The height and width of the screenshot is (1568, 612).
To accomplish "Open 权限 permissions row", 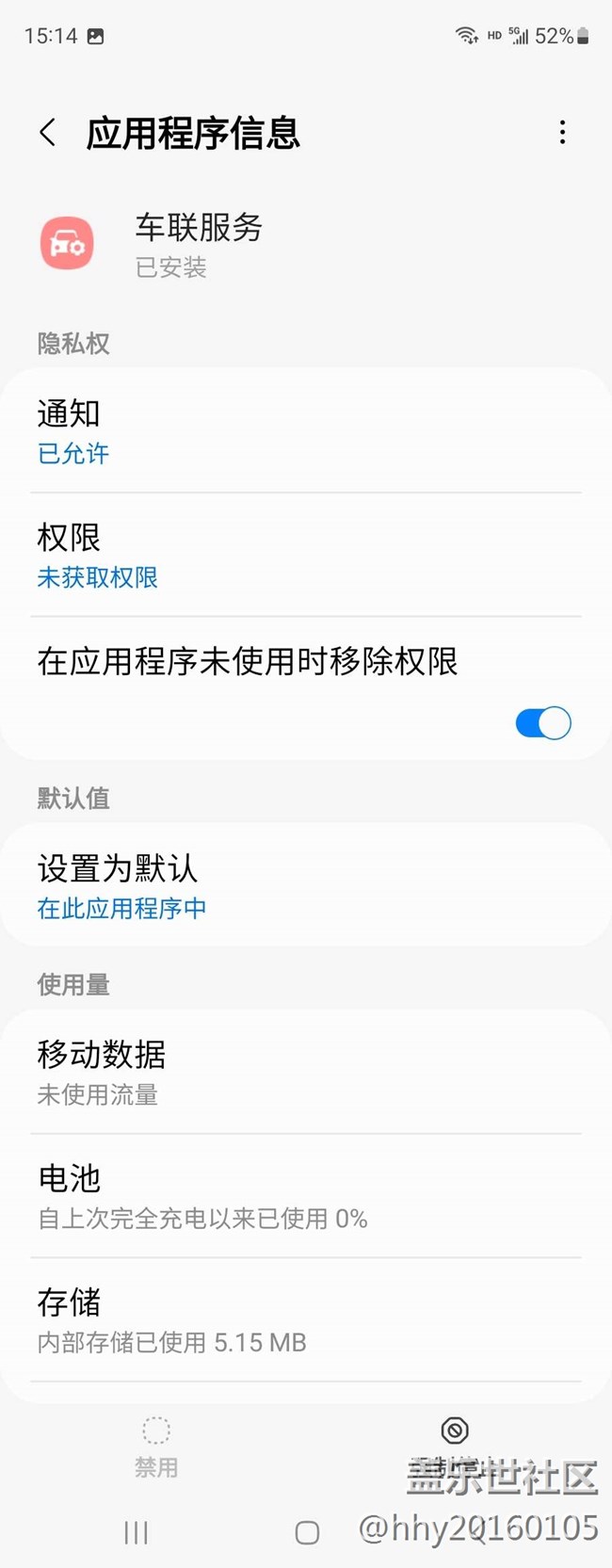I will tap(305, 555).
